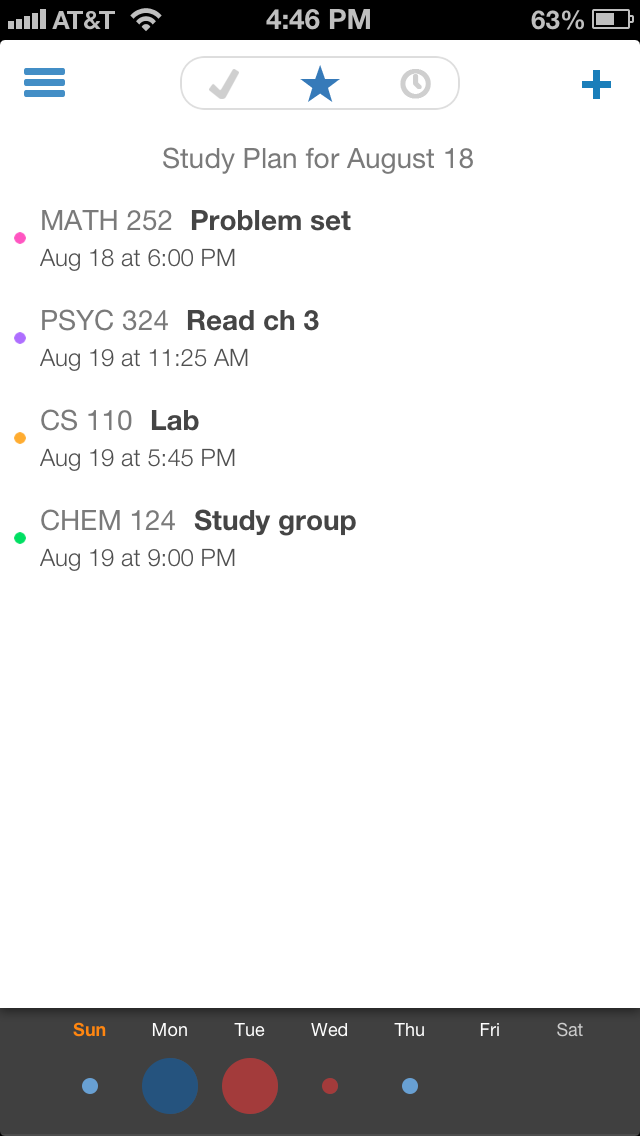Open the hamburger menu
Image resolution: width=640 pixels, height=1136 pixels.
tap(44, 83)
